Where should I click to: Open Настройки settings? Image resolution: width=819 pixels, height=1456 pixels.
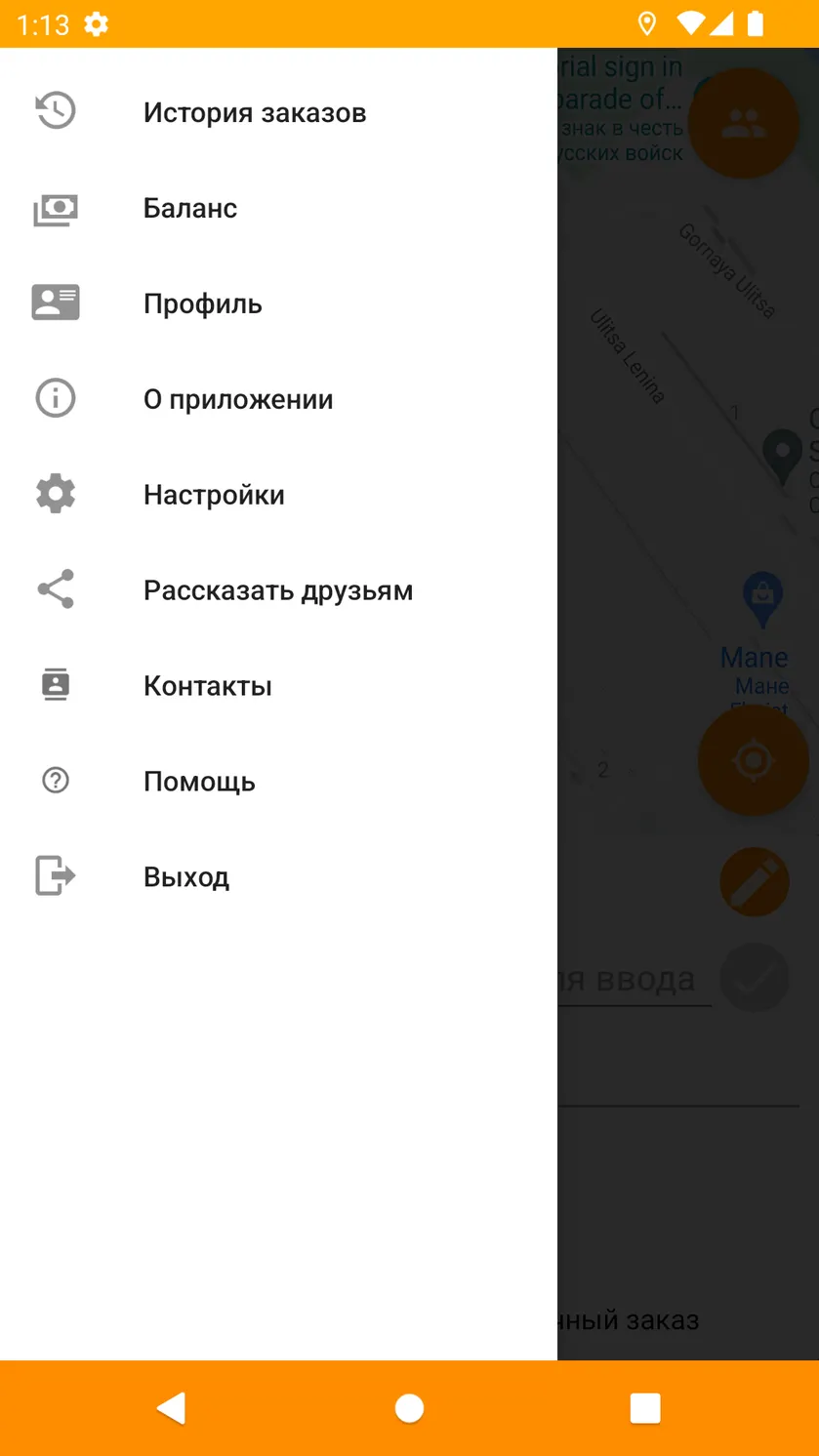click(278, 494)
